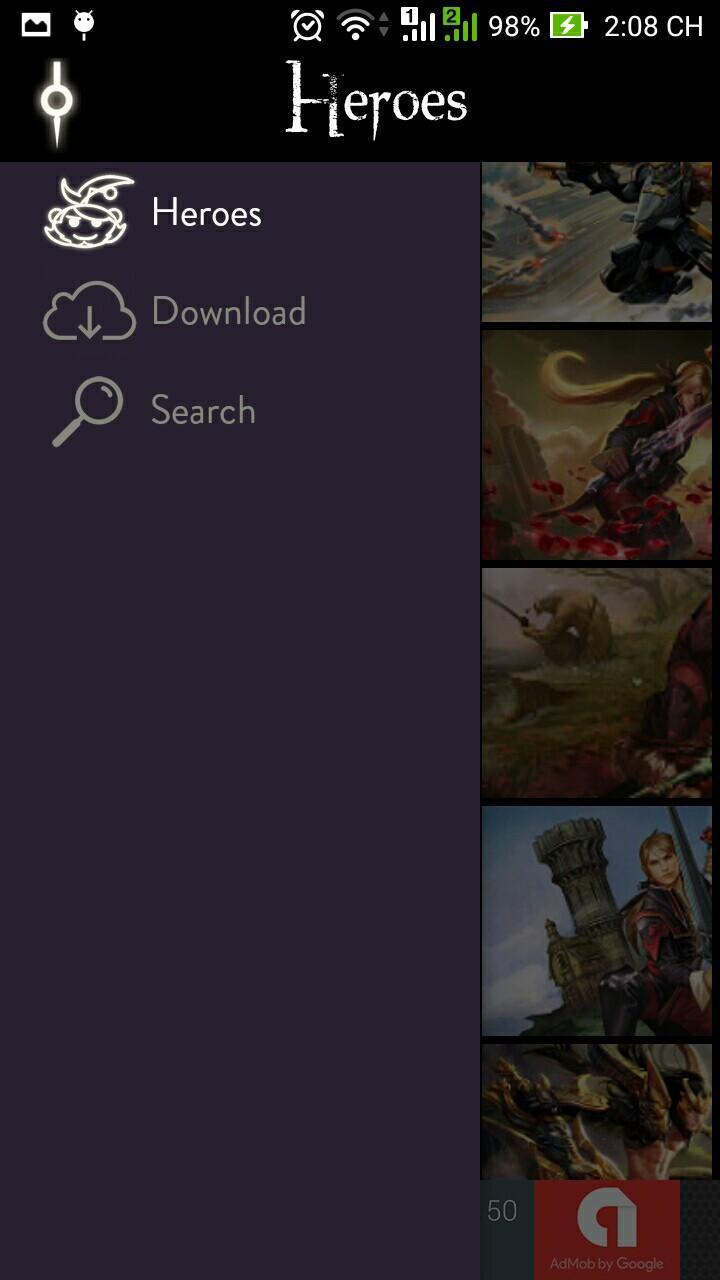Viewport: 720px width, 1280px height.
Task: Open the AdMob by Google ad banner
Action: coord(606,1229)
